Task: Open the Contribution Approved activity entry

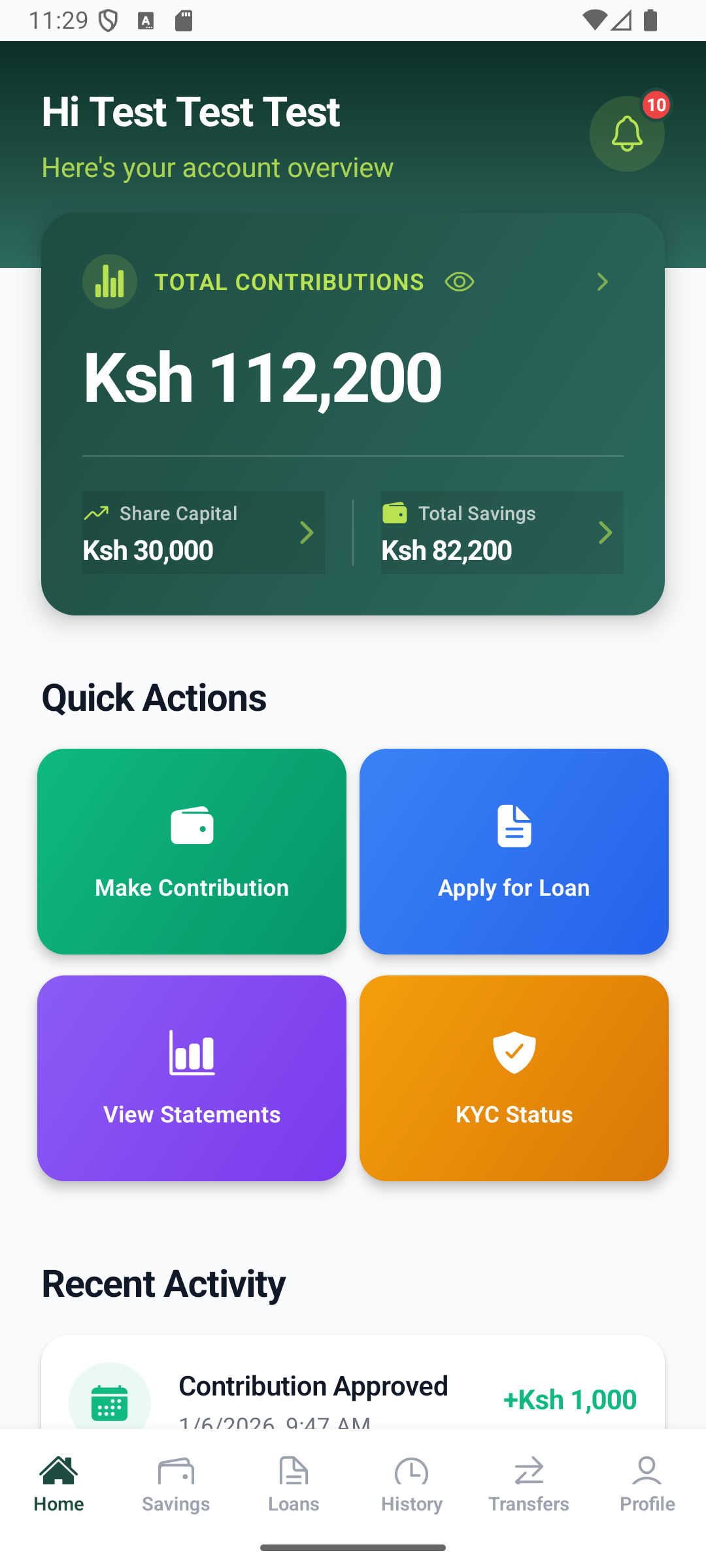Action: pyautogui.click(x=353, y=1392)
